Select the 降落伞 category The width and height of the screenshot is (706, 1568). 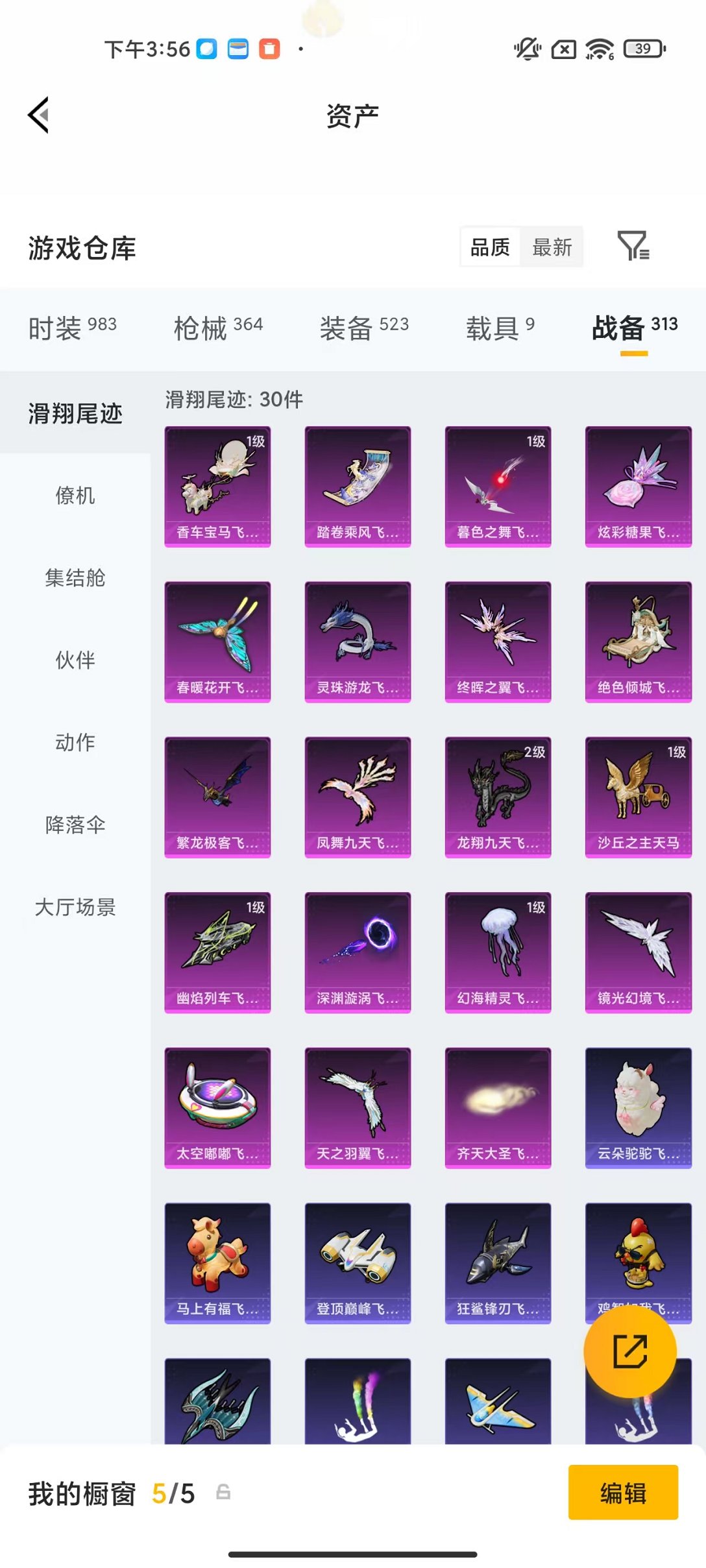[x=75, y=825]
